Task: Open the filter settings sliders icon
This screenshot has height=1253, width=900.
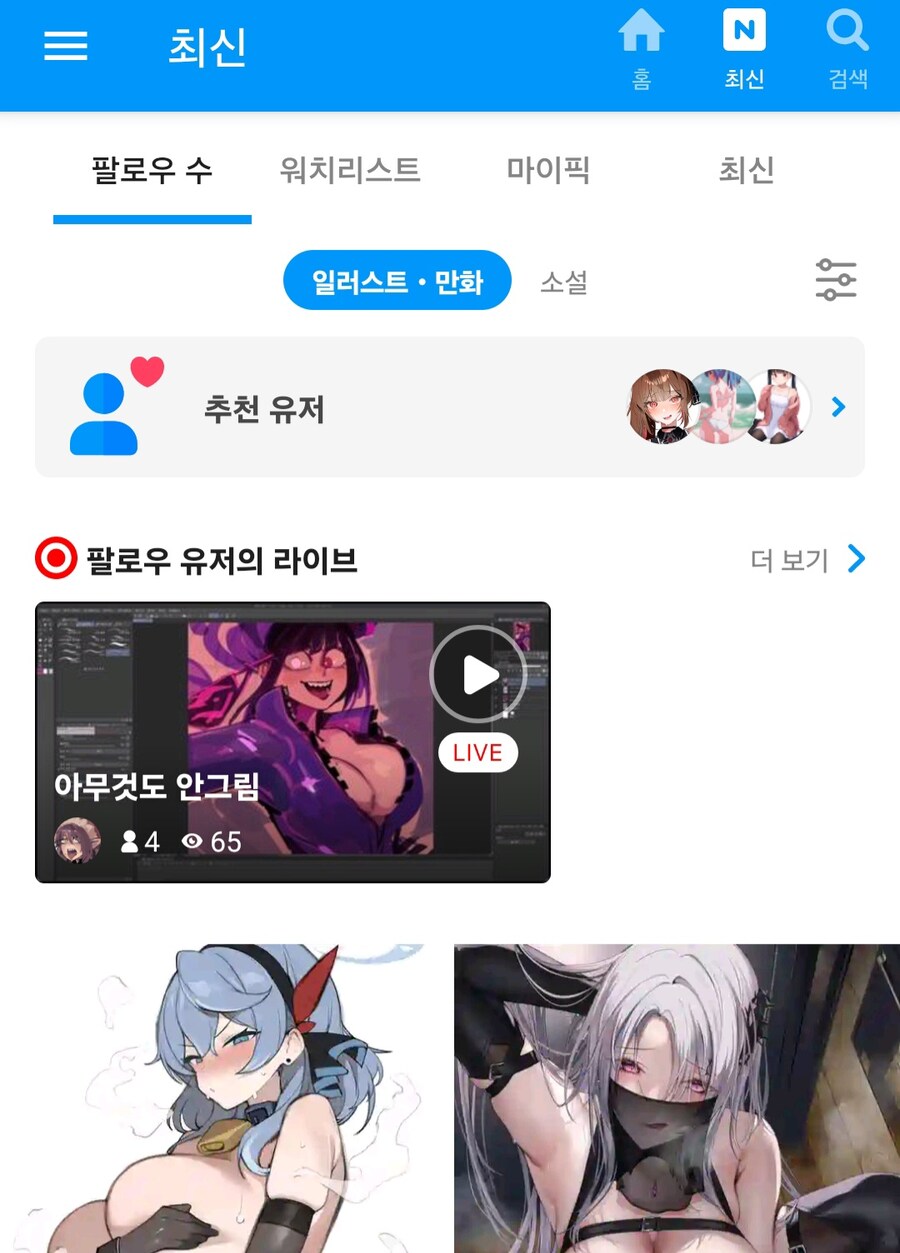Action: coord(836,280)
